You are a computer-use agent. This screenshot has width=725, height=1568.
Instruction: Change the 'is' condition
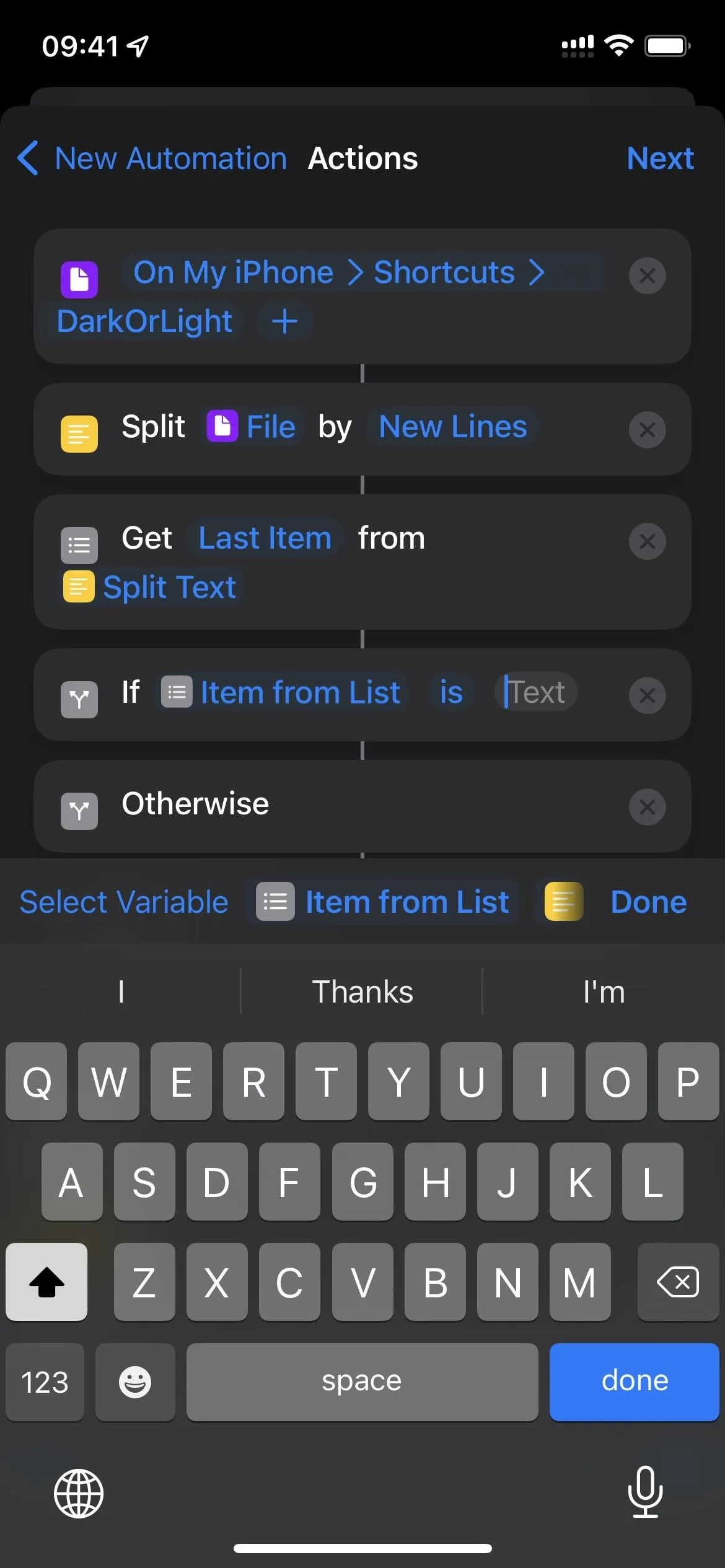click(451, 692)
